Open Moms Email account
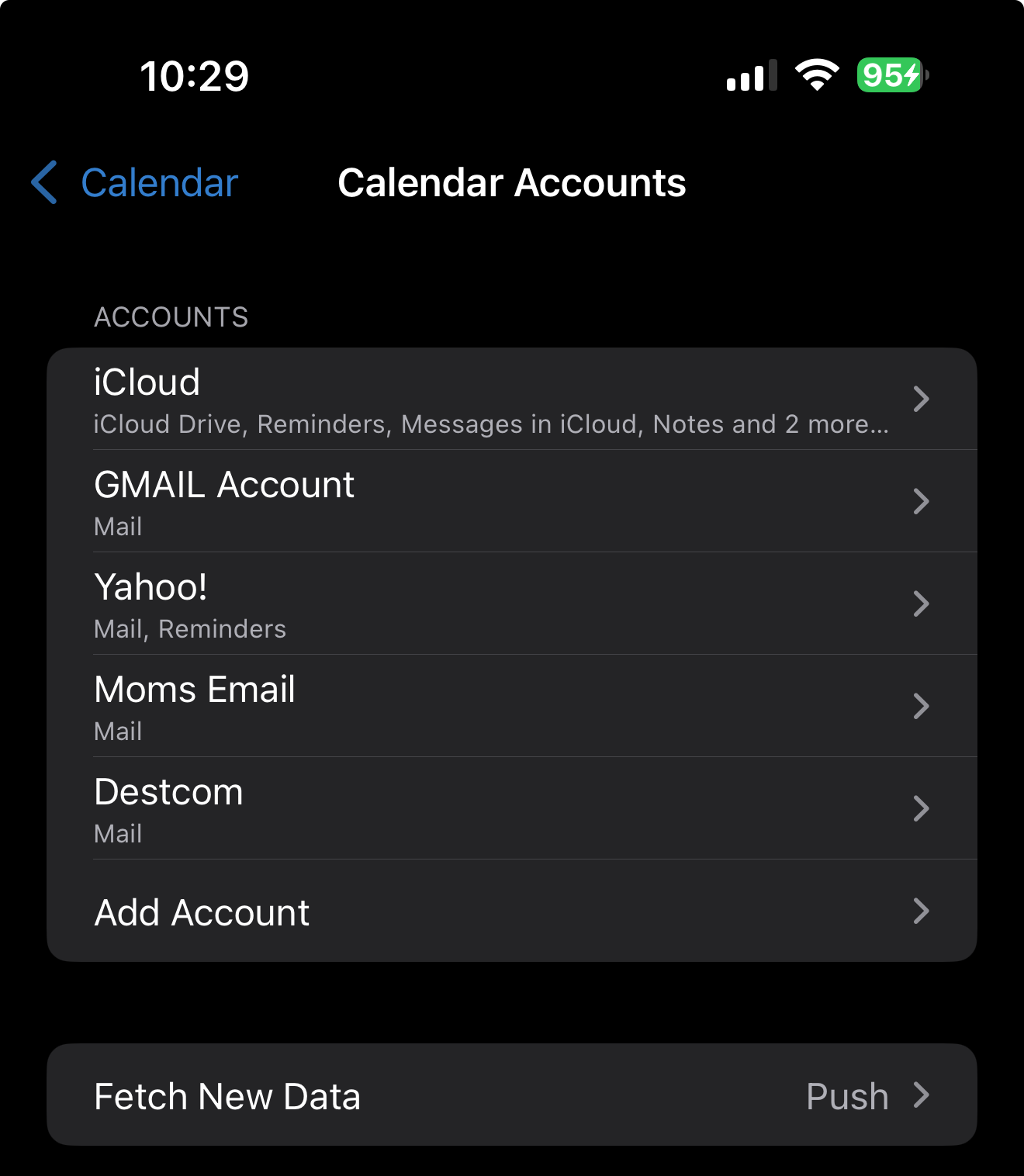Screen dimensions: 1024x1176 click(510, 706)
